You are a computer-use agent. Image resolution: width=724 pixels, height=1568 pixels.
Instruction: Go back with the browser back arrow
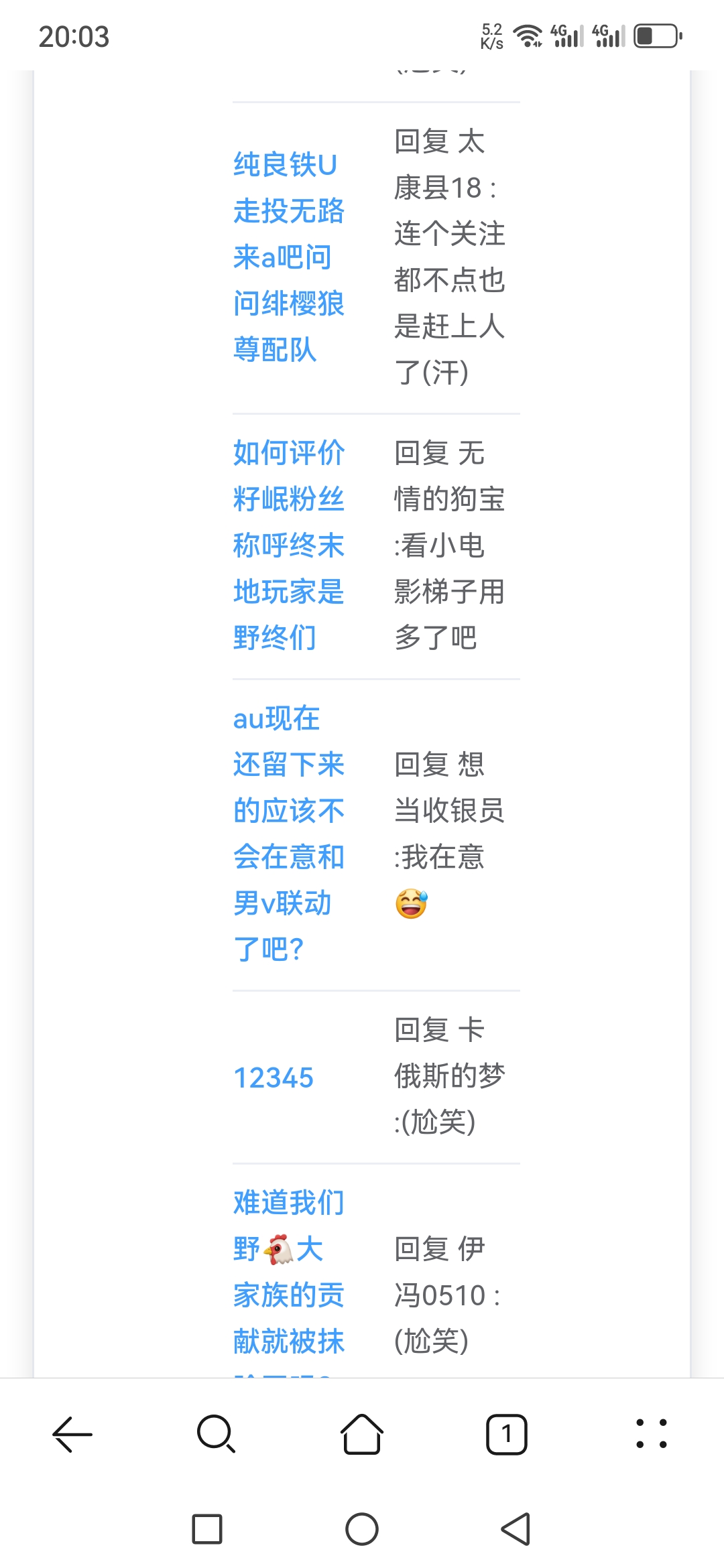72,1434
